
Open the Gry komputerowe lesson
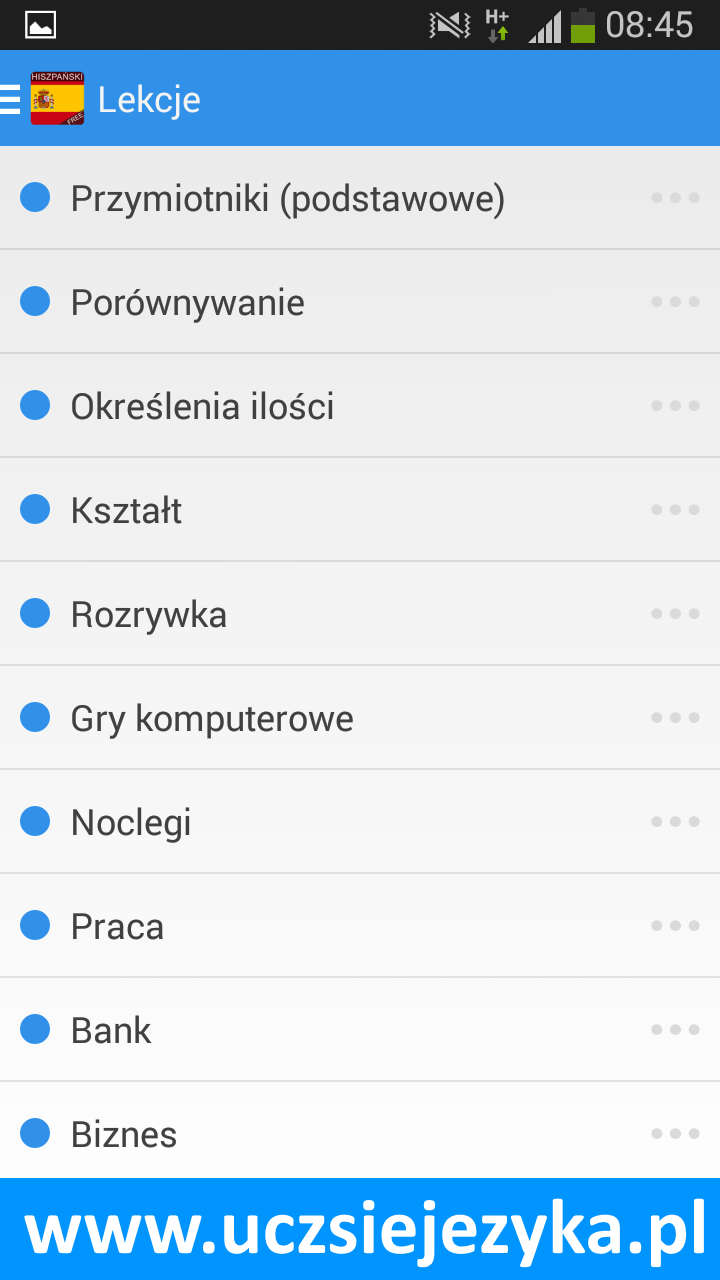pyautogui.click(x=360, y=718)
